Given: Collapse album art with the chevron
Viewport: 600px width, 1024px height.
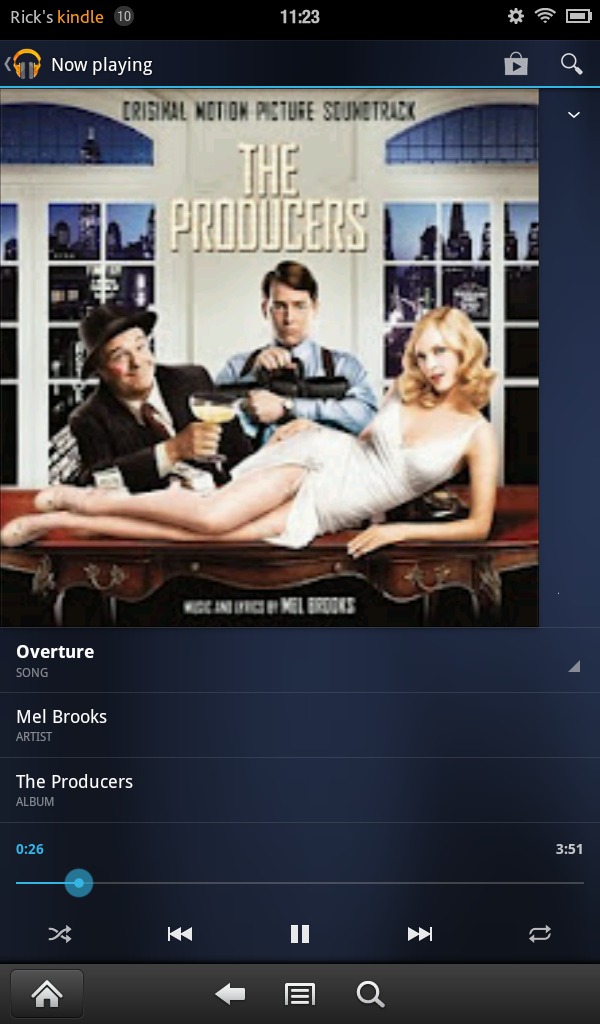Looking at the screenshot, I should tap(573, 115).
